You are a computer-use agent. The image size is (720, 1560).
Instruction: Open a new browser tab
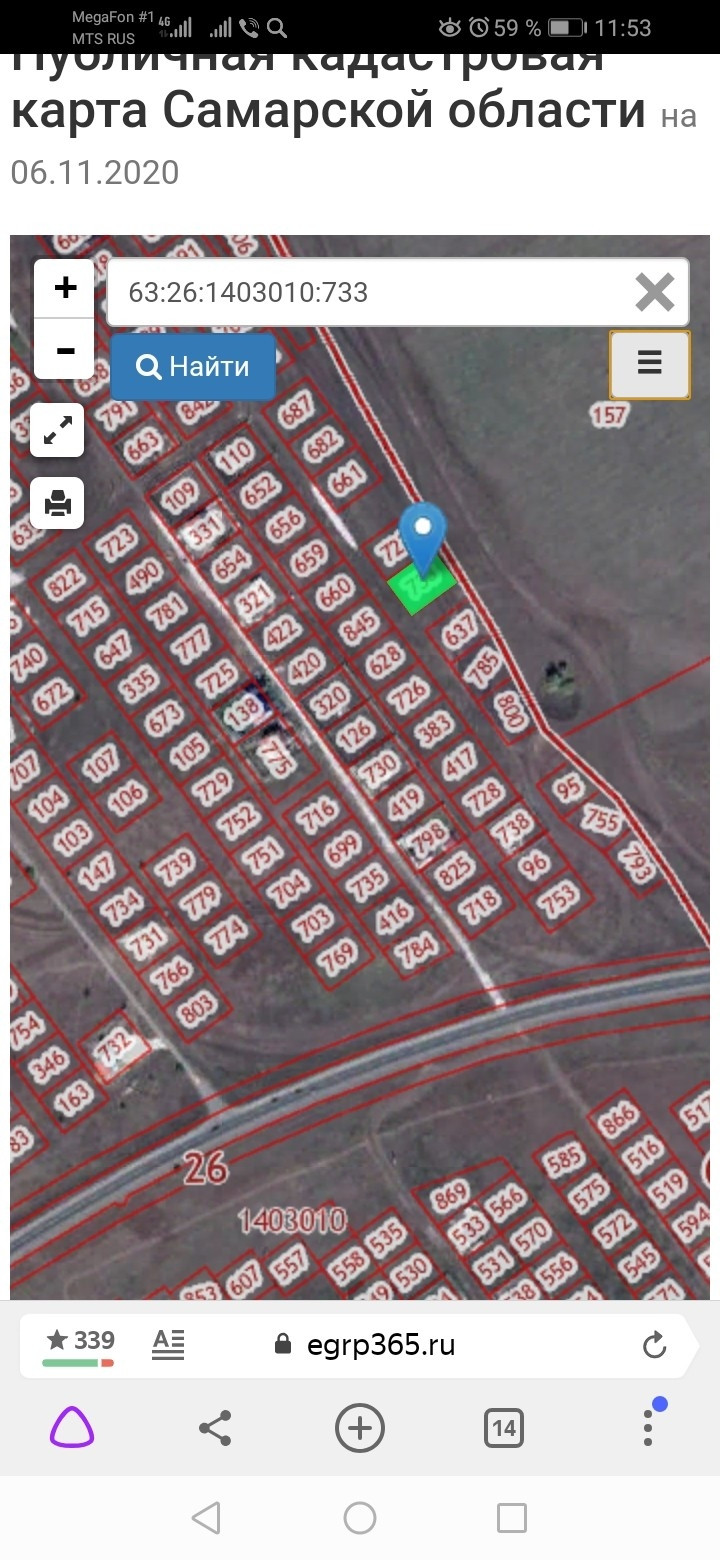click(x=360, y=1428)
